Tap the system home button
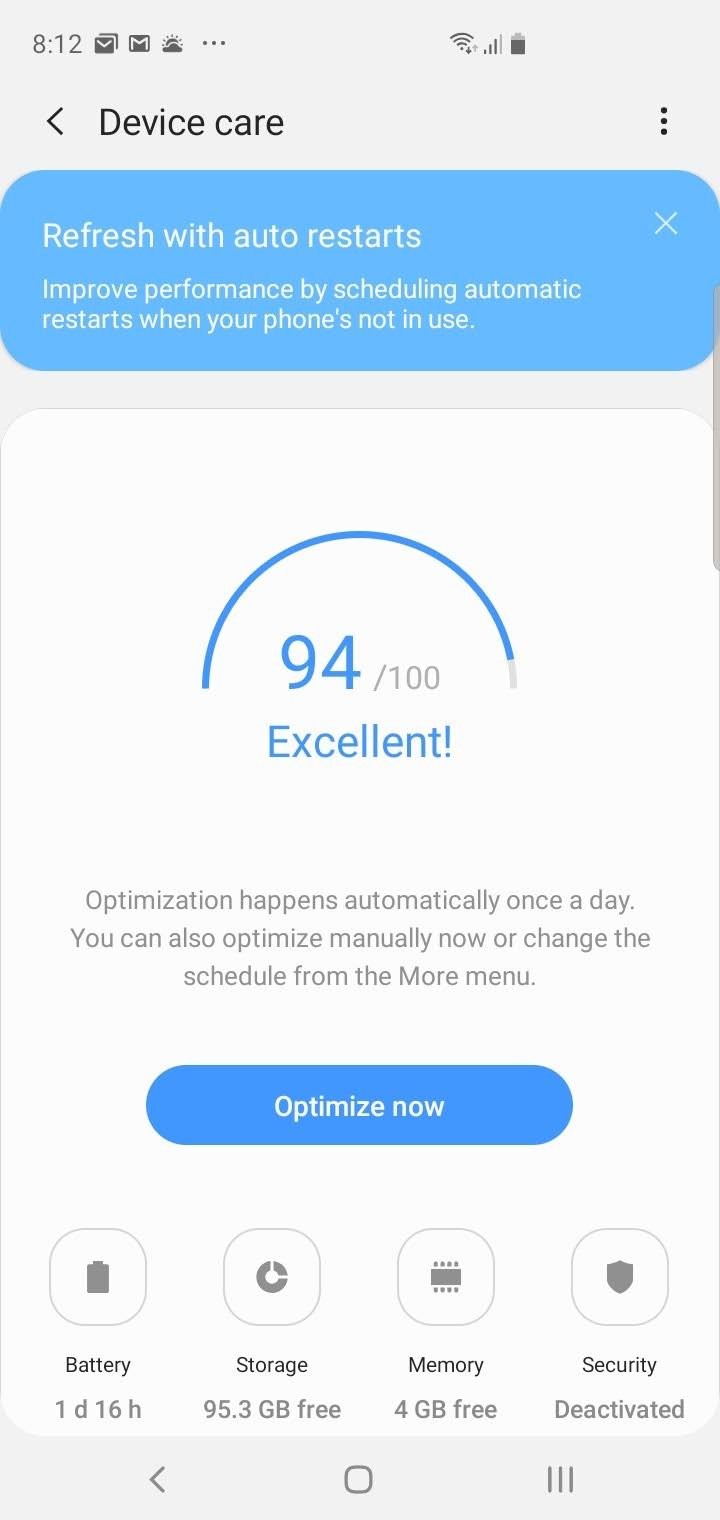This screenshot has width=720, height=1520. 358,1479
